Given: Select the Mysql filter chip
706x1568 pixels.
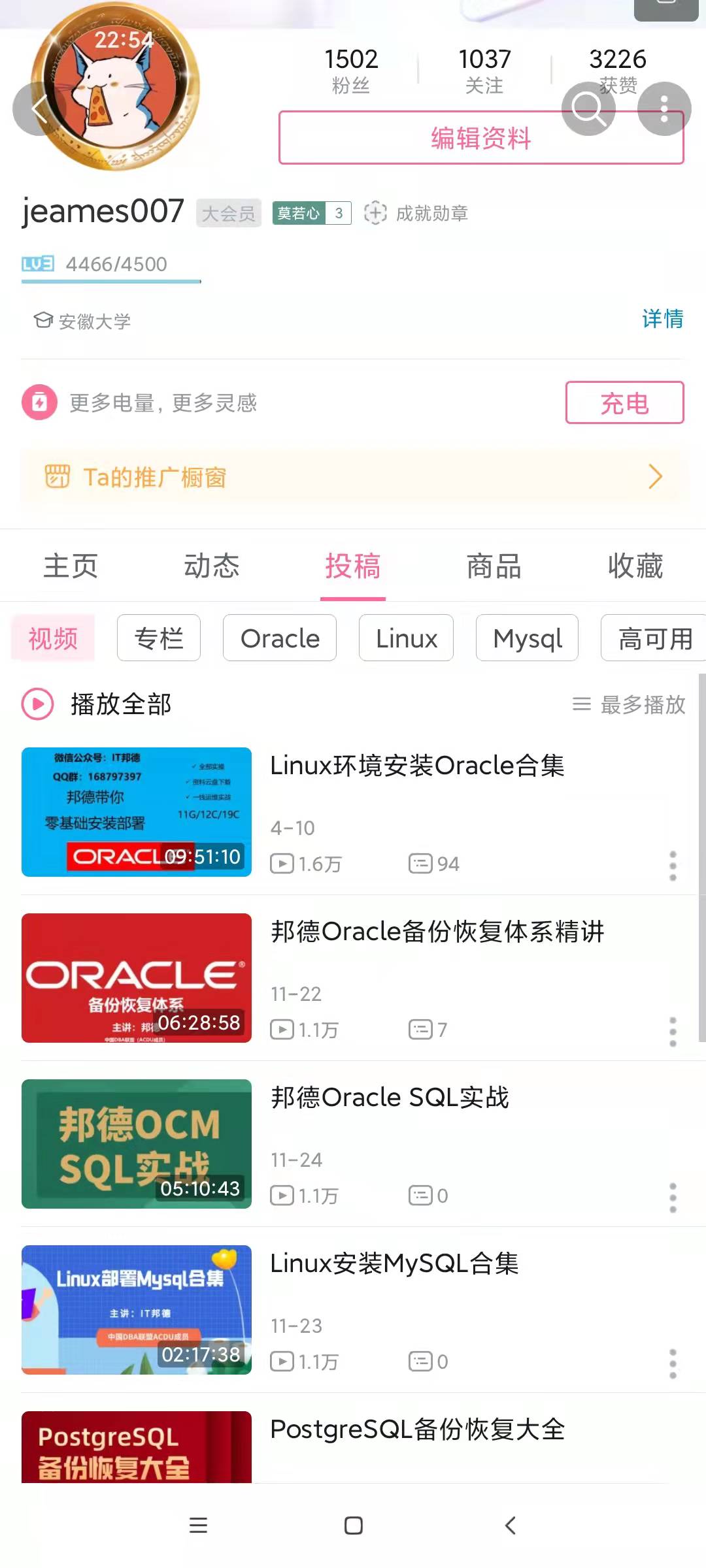Looking at the screenshot, I should [x=527, y=638].
